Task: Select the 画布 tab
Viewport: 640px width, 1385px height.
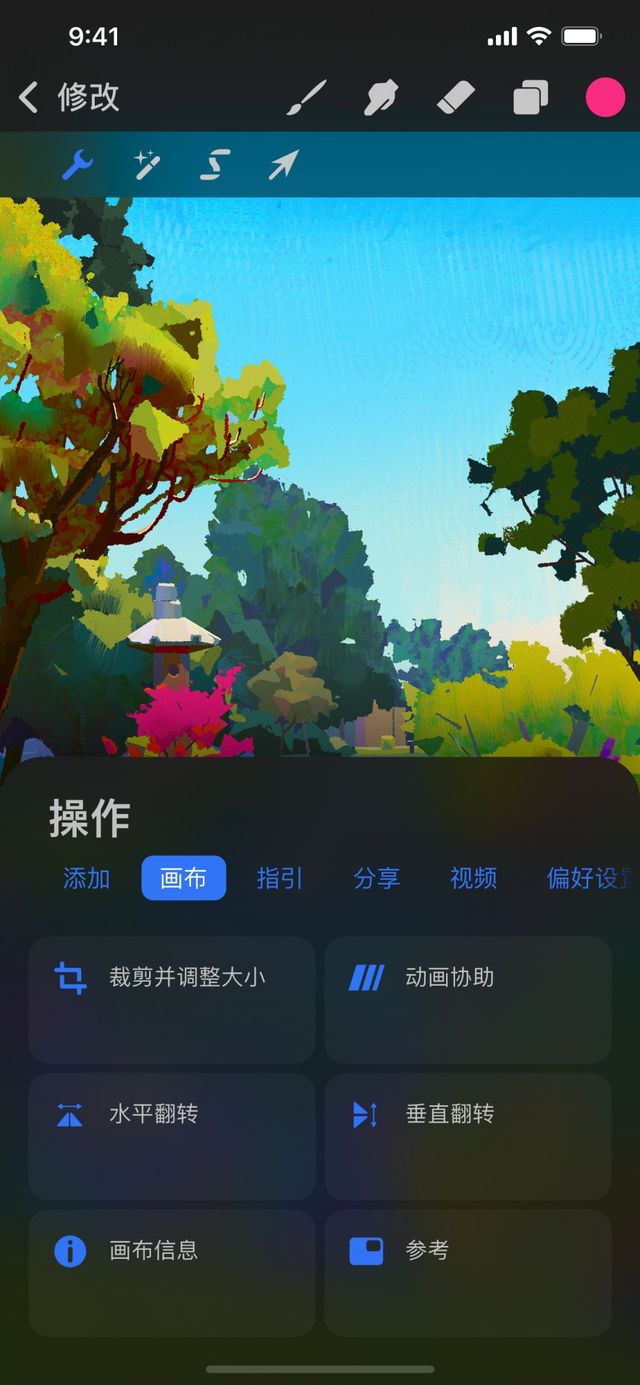Action: pyautogui.click(x=183, y=878)
